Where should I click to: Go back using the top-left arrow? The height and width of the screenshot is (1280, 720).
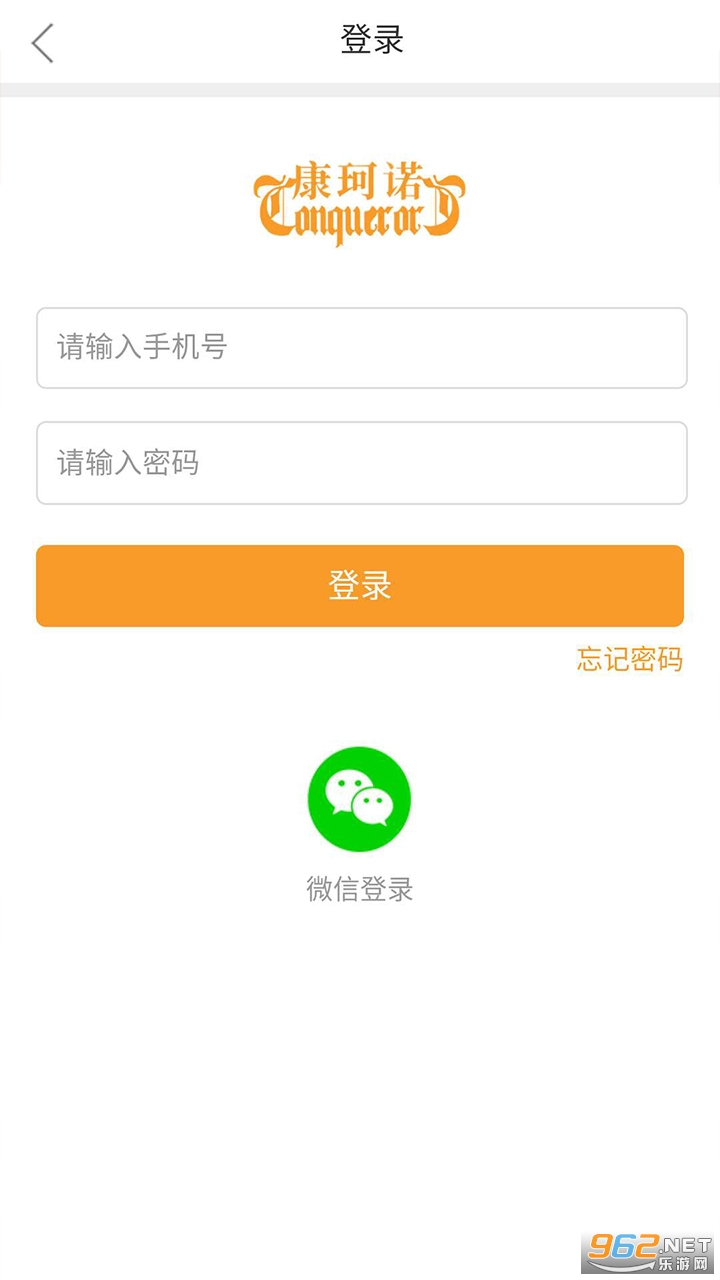(x=42, y=43)
